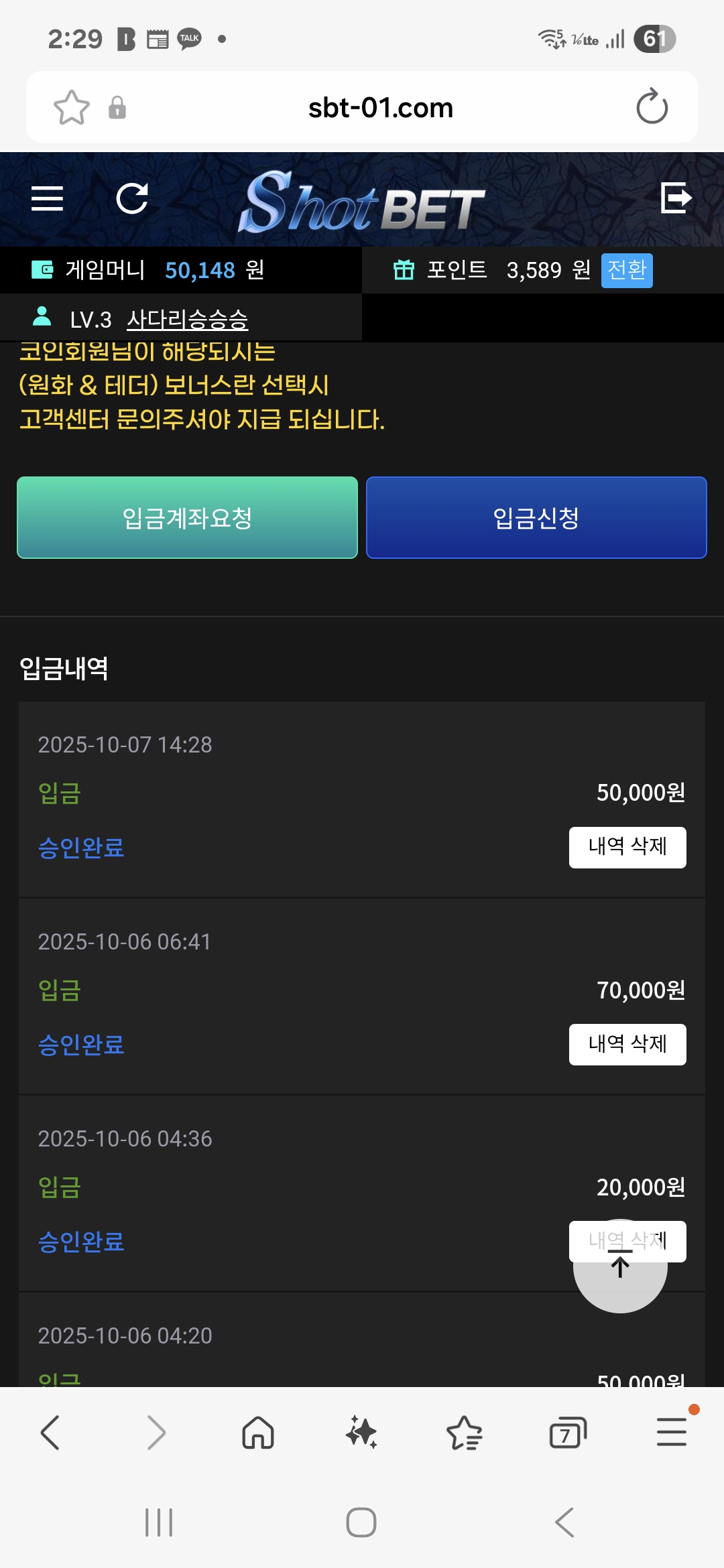Jump back to top with arrow button

click(x=620, y=1273)
